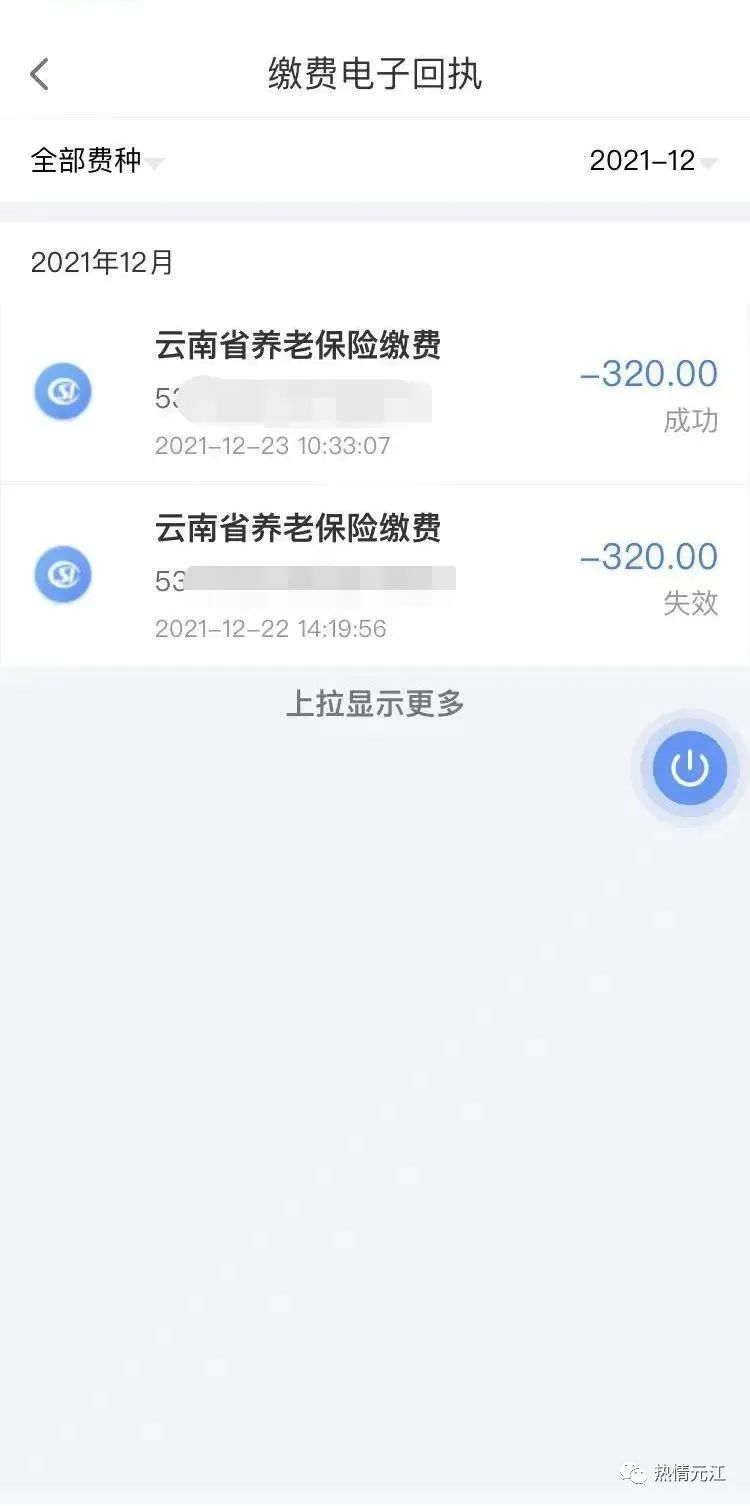The width and height of the screenshot is (750, 1506).
Task: Tap the -320.00 amount marked 成功
Action: 650,373
